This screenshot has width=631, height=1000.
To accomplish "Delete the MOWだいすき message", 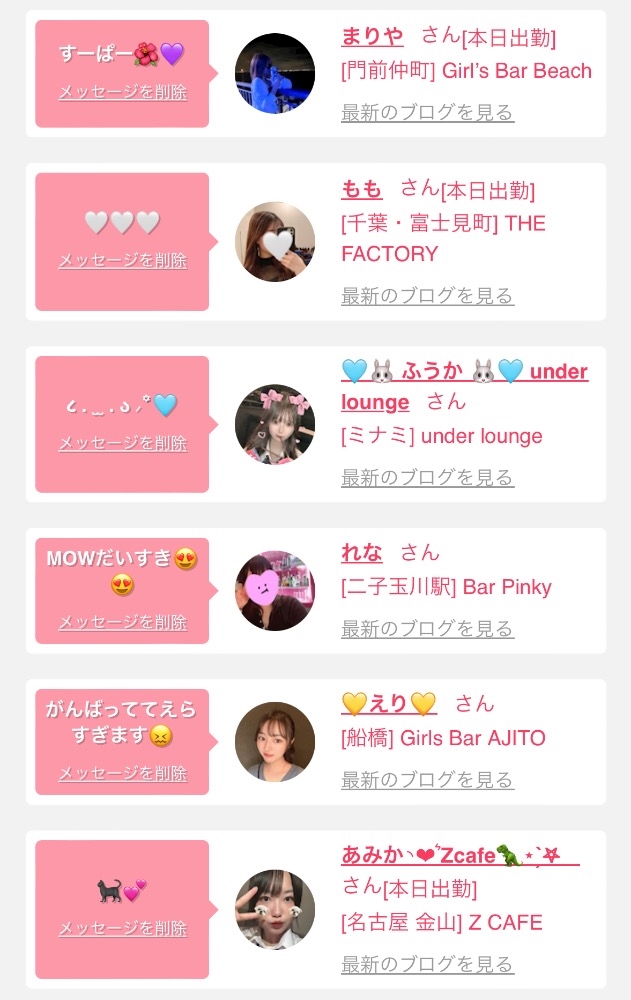I will pos(122,622).
